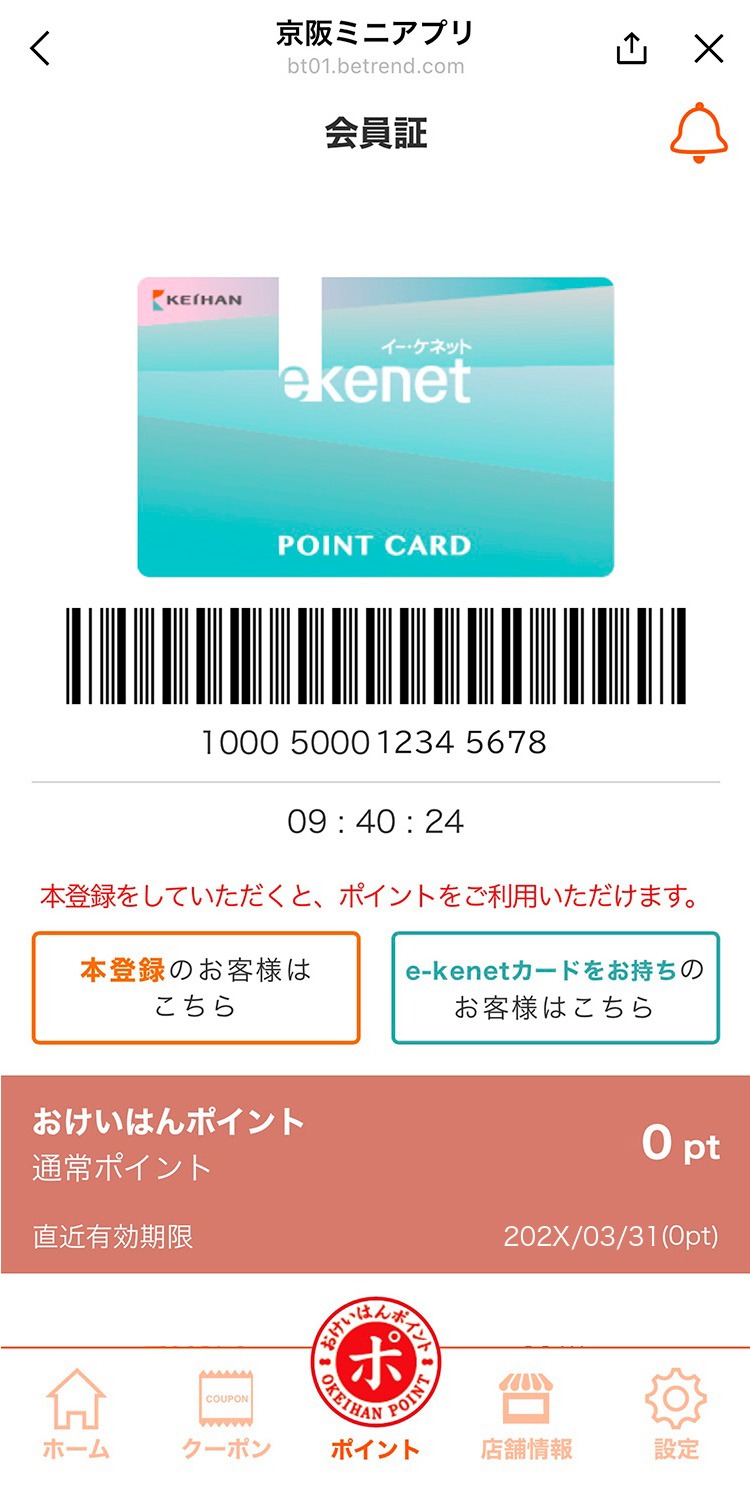Tap the e-kenet point card image
Viewport: 750px width, 1500px height.
click(x=375, y=430)
